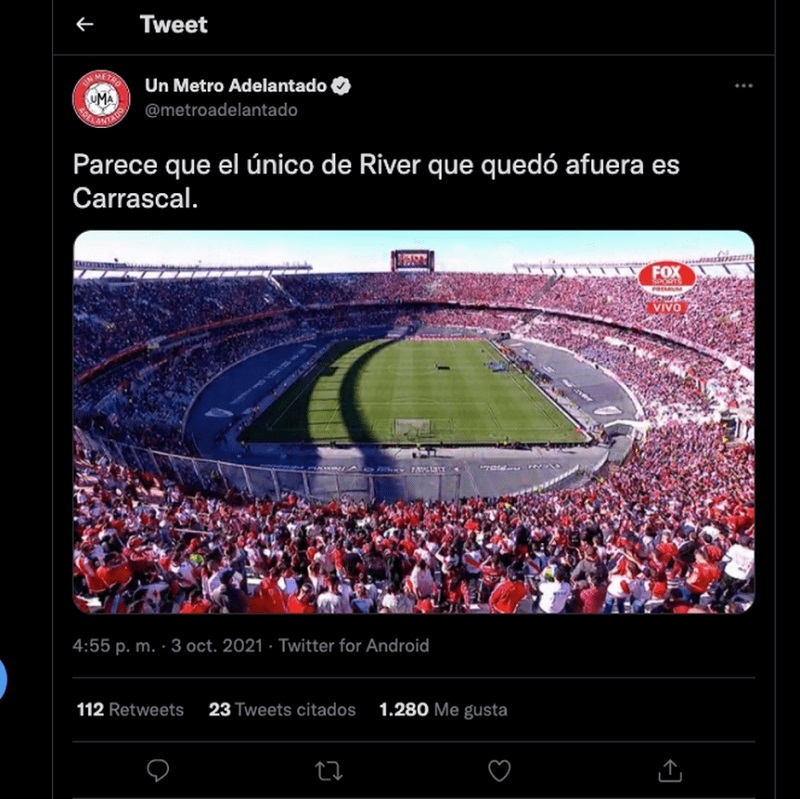Viewport: 800px width, 799px height.
Task: Open tweet overflow menu (three dots)
Action: click(743, 86)
